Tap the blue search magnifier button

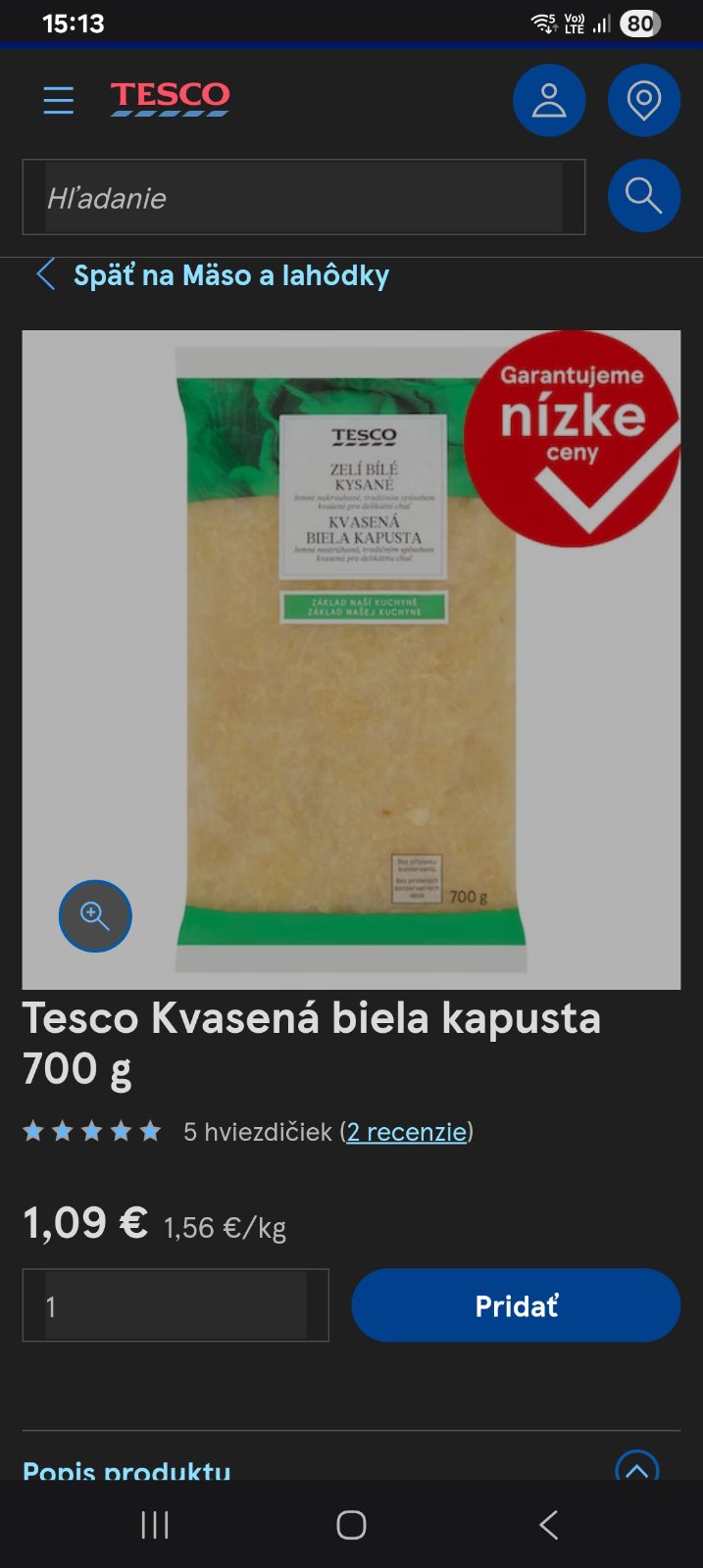643,196
